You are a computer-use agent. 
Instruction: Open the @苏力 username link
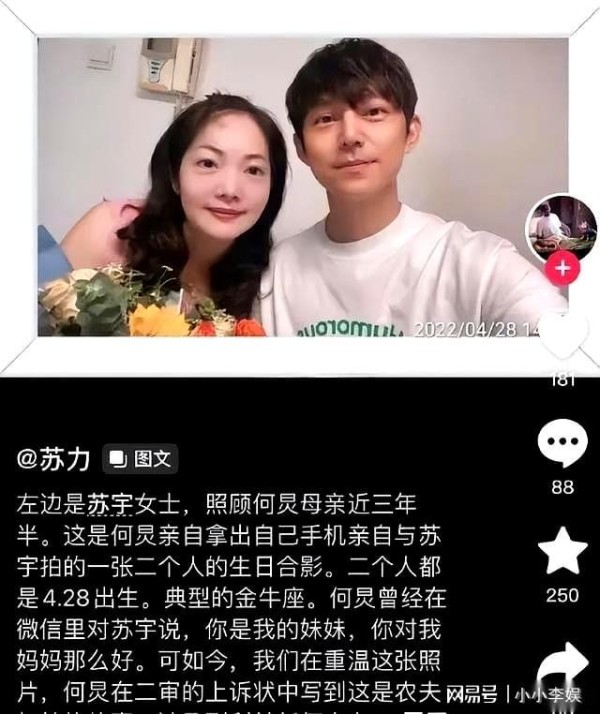click(x=54, y=459)
